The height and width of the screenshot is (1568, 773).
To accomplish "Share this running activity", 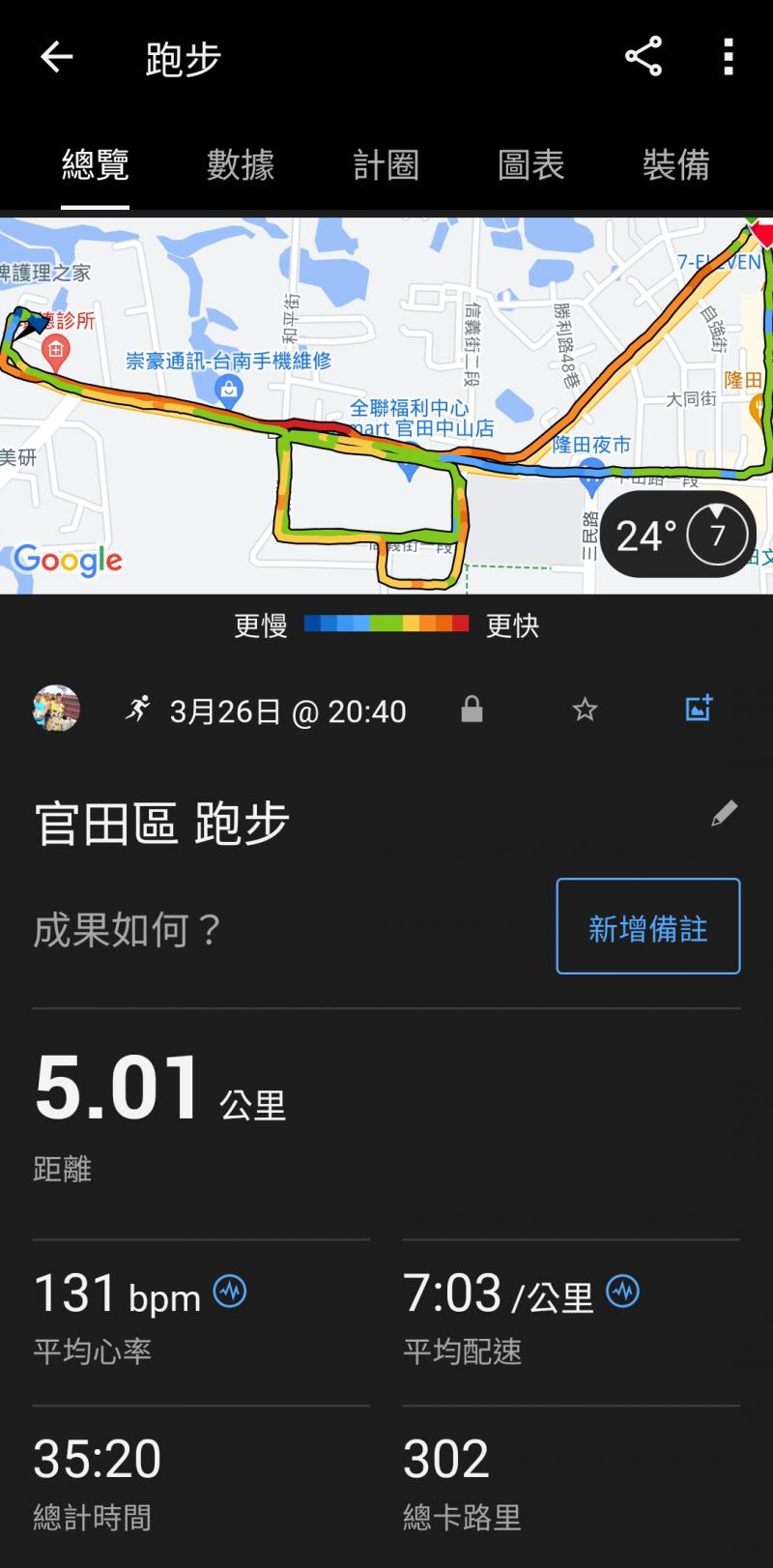I will click(643, 57).
